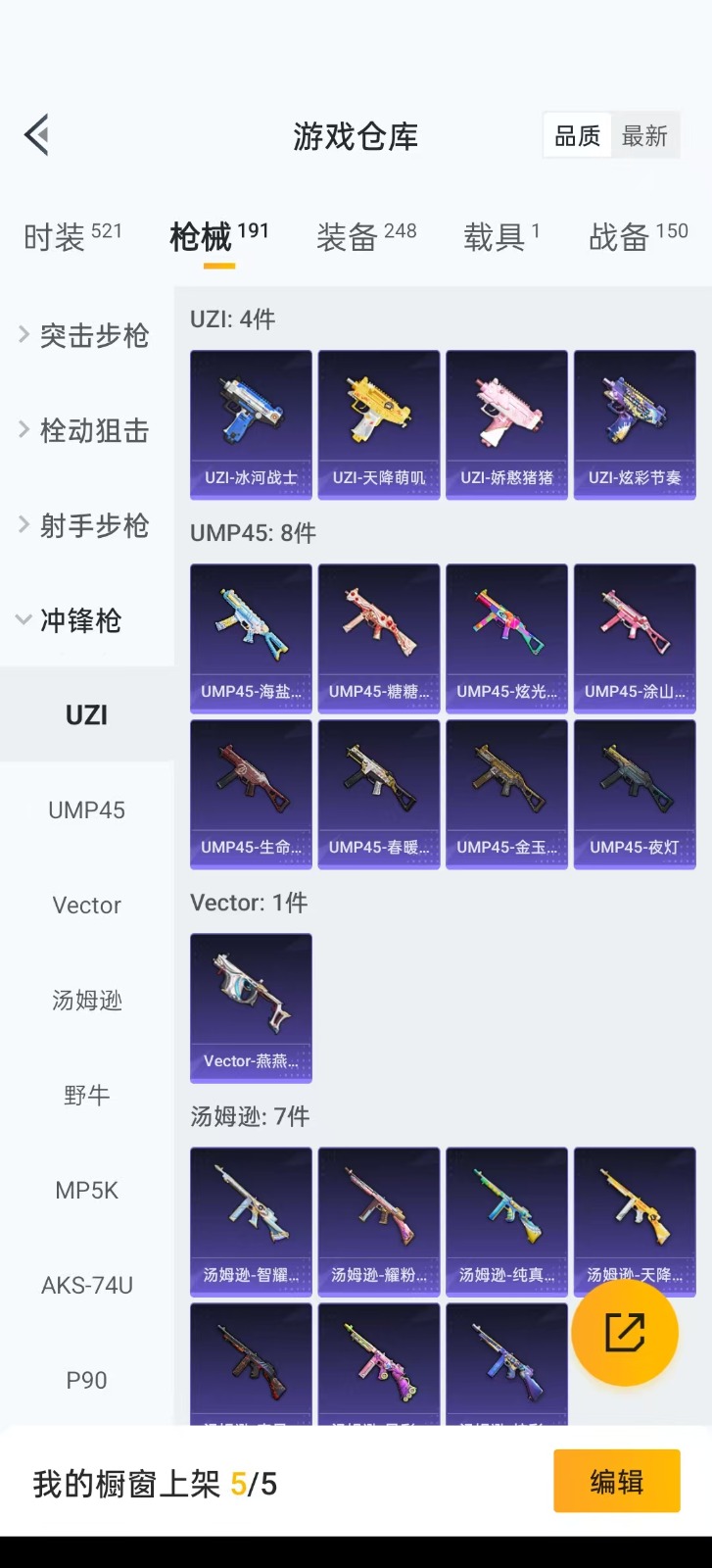Image resolution: width=712 pixels, height=1568 pixels.
Task: Jump to UMP45 in the sidebar
Action: tap(86, 810)
